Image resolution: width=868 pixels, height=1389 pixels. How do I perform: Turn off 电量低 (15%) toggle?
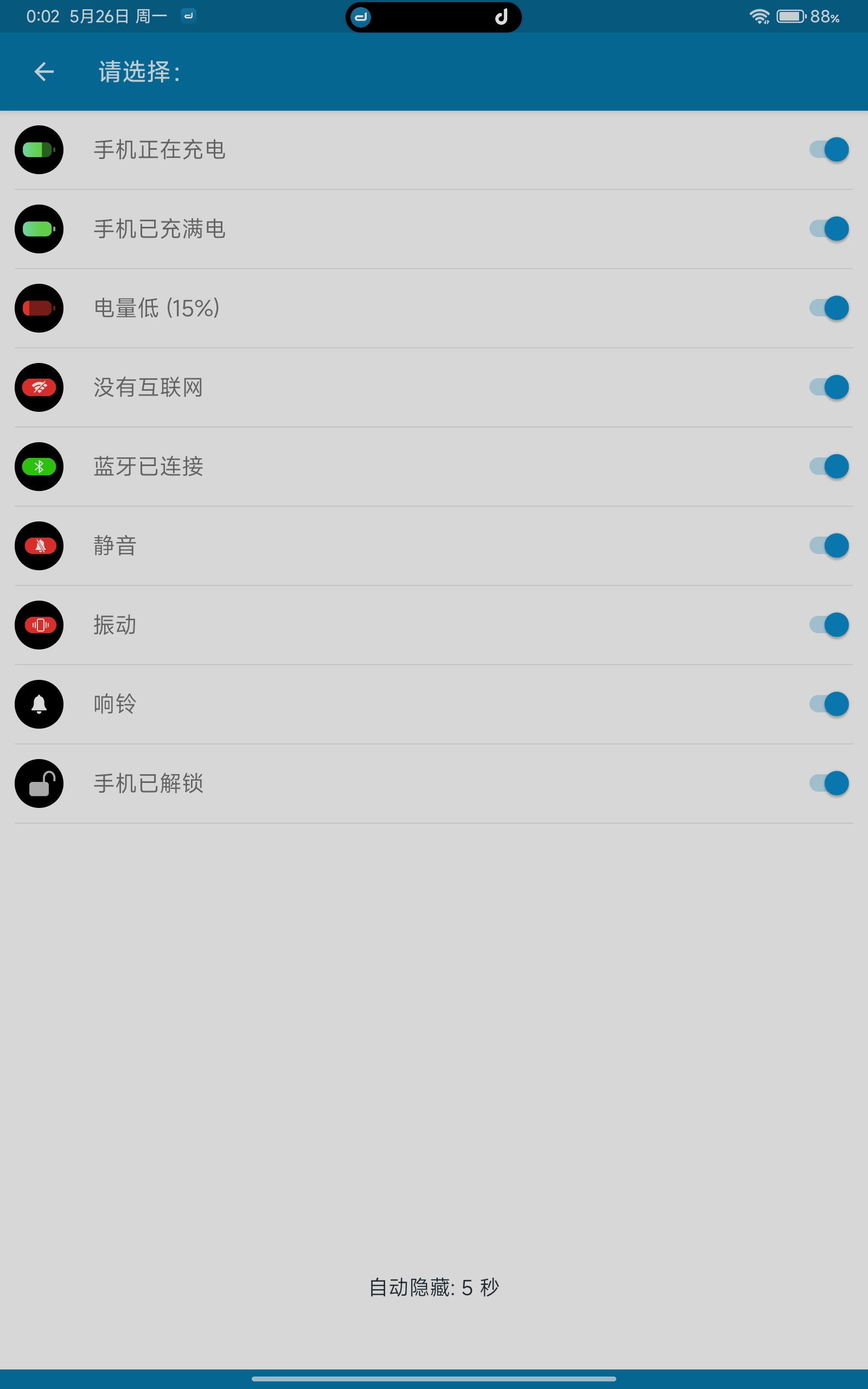click(829, 308)
